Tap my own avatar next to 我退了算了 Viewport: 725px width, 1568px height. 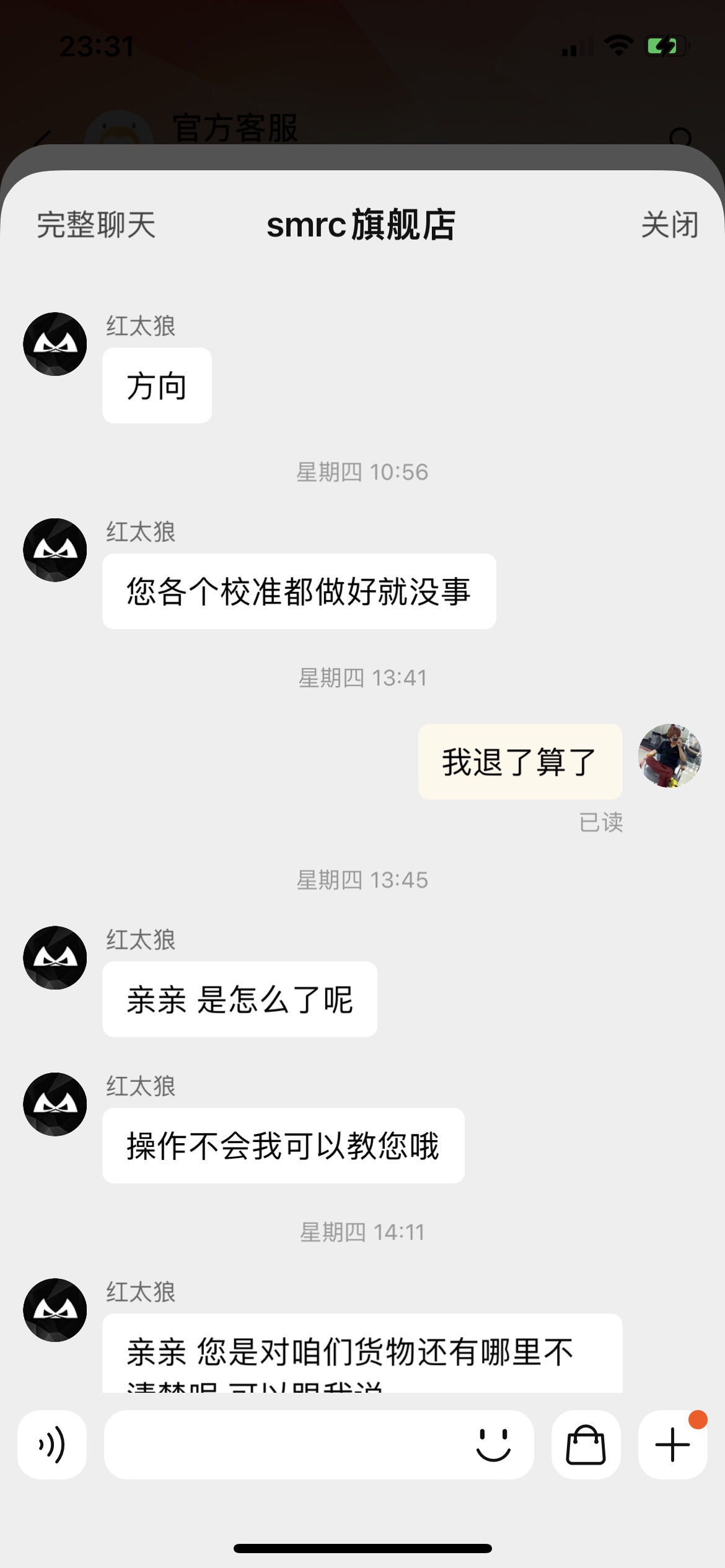point(670,756)
